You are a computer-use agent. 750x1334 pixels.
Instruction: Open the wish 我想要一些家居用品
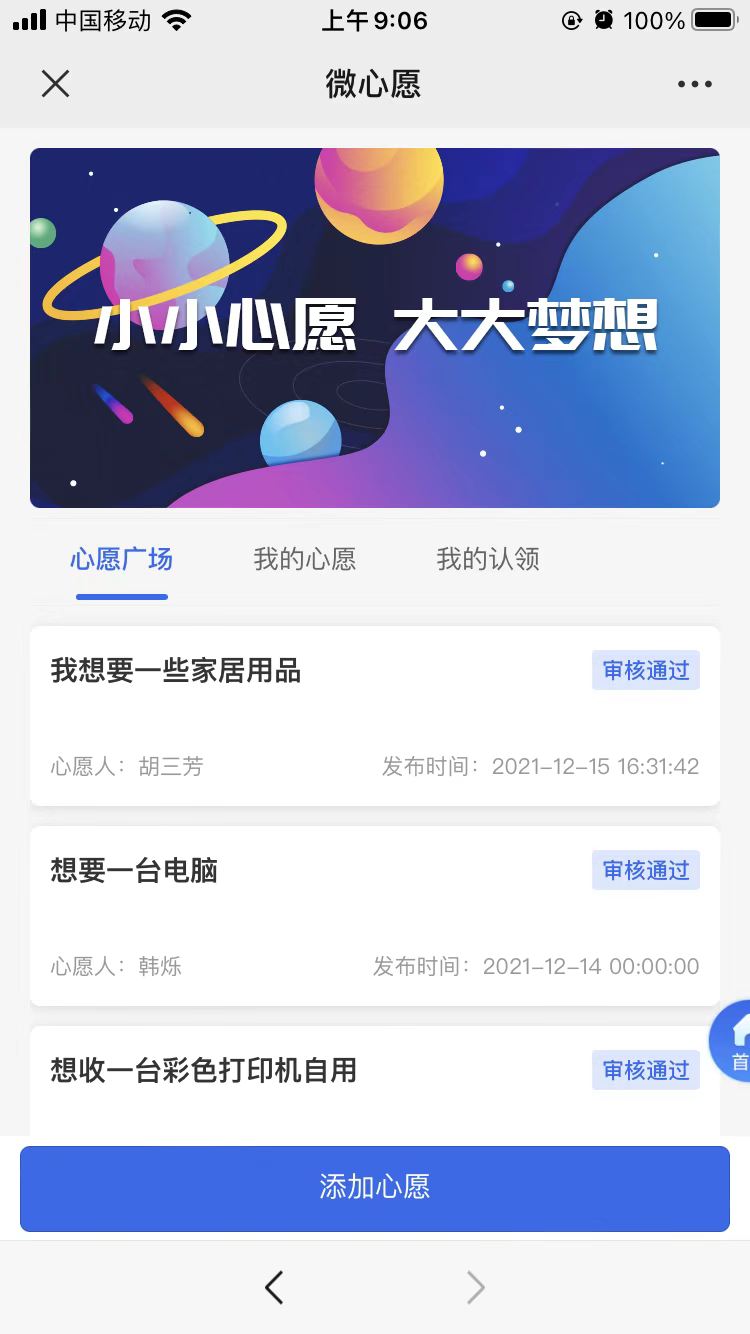[375, 716]
